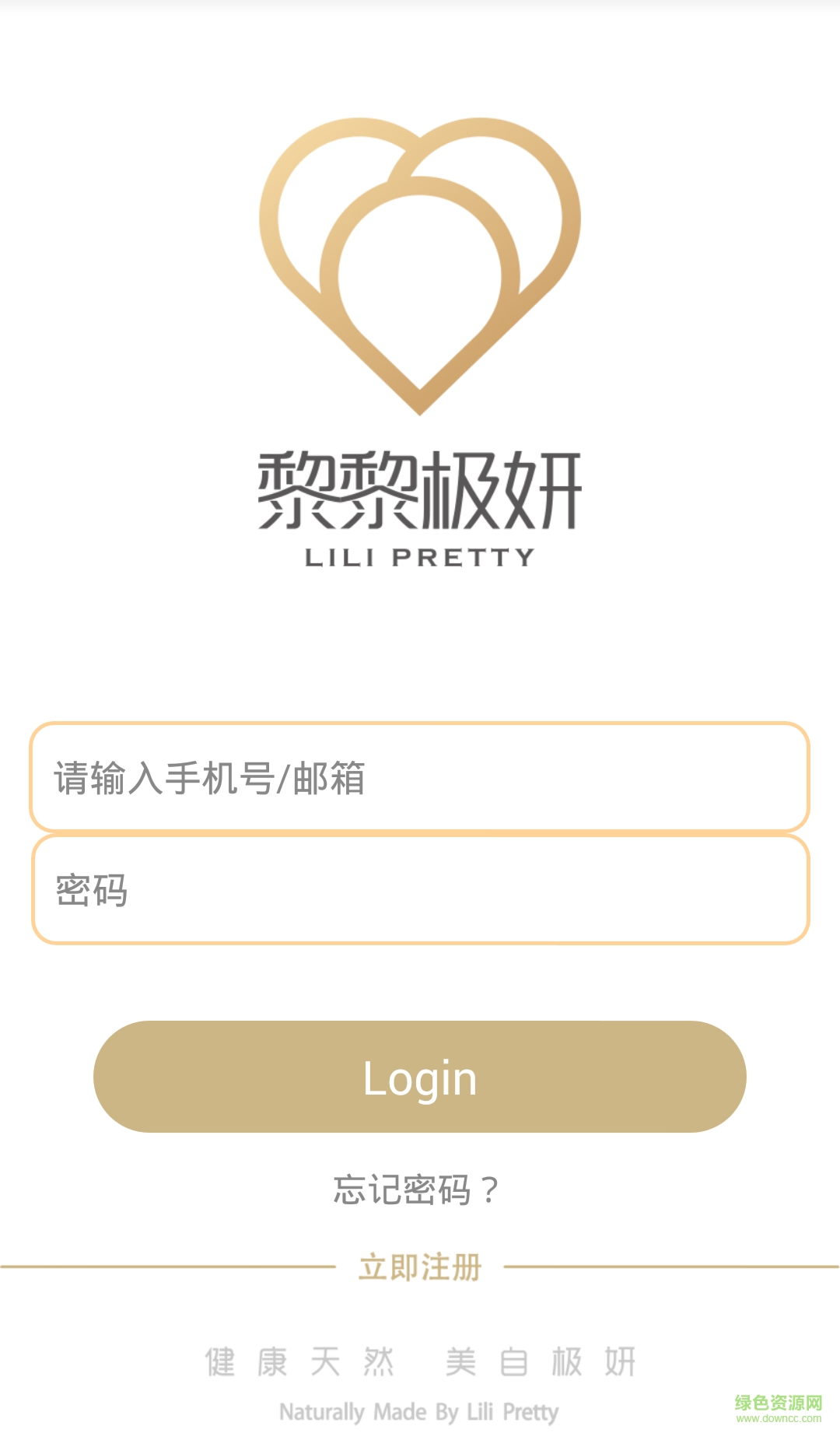Open the forgot password (忘记密码) link
Image resolution: width=840 pixels, height=1433 pixels.
pos(416,1189)
